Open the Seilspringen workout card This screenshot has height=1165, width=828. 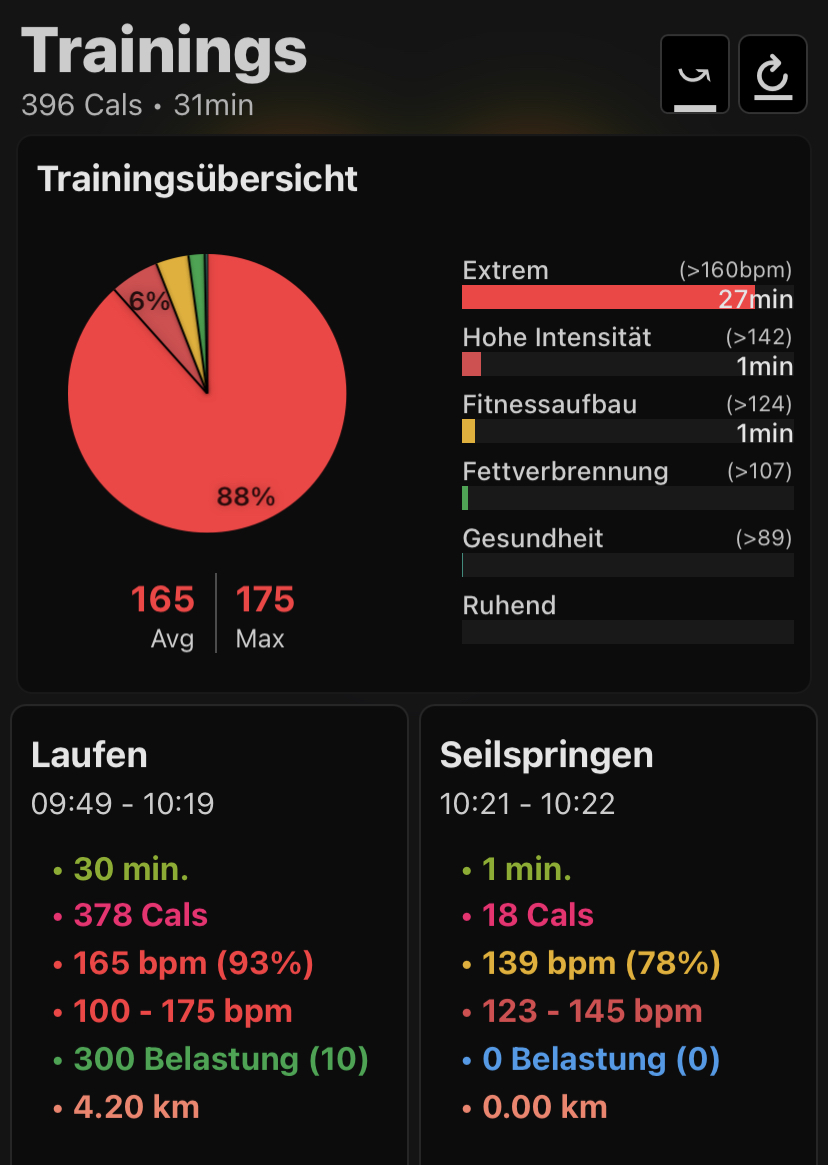pos(616,930)
